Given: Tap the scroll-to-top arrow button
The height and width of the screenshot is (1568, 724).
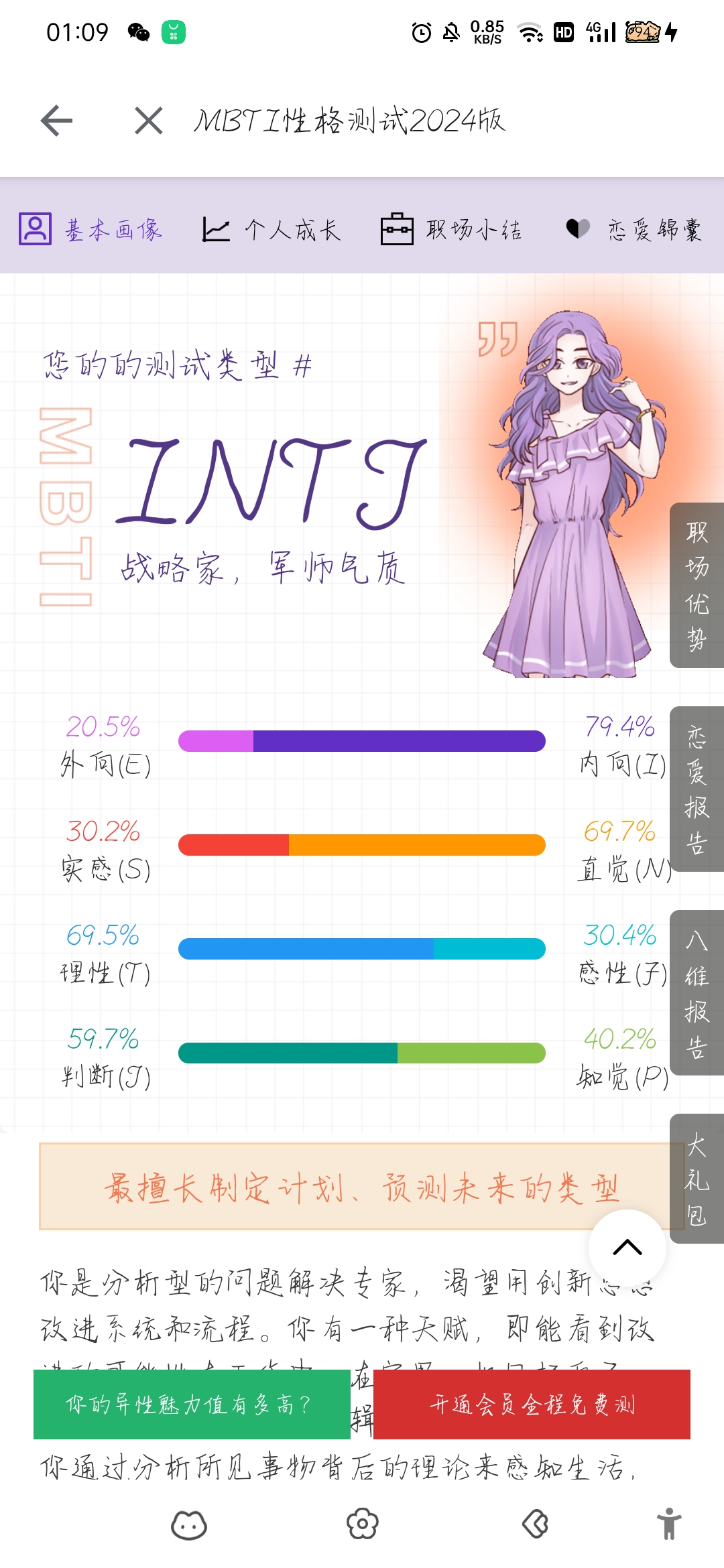Looking at the screenshot, I should (x=627, y=1248).
